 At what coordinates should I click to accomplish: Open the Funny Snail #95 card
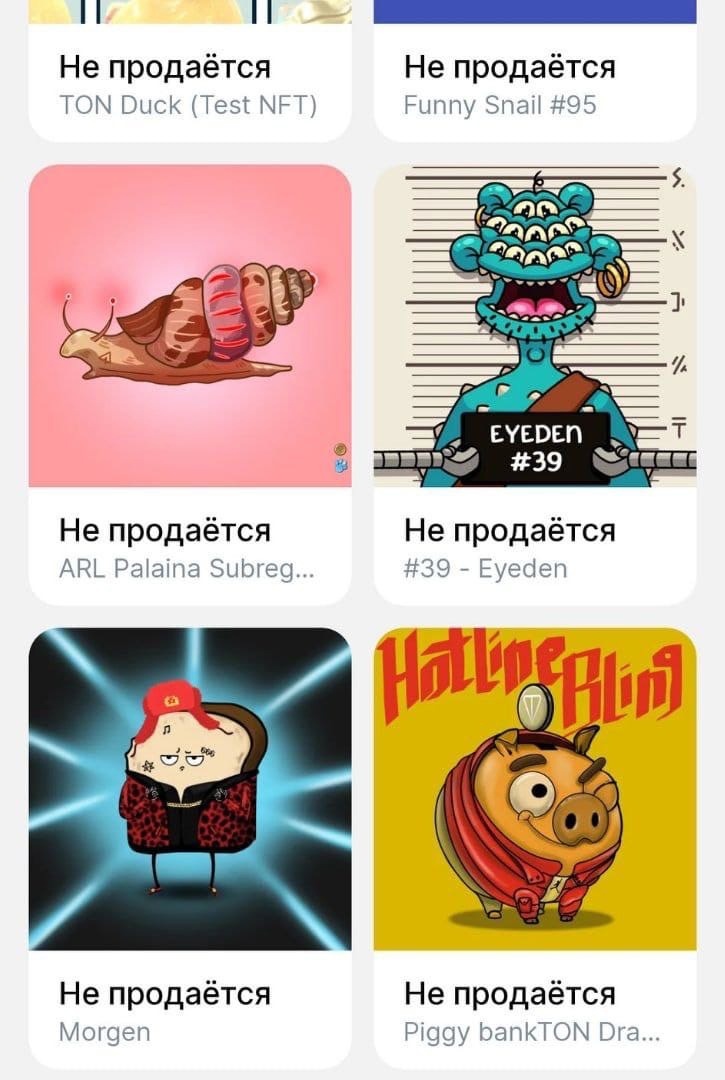pos(534,84)
